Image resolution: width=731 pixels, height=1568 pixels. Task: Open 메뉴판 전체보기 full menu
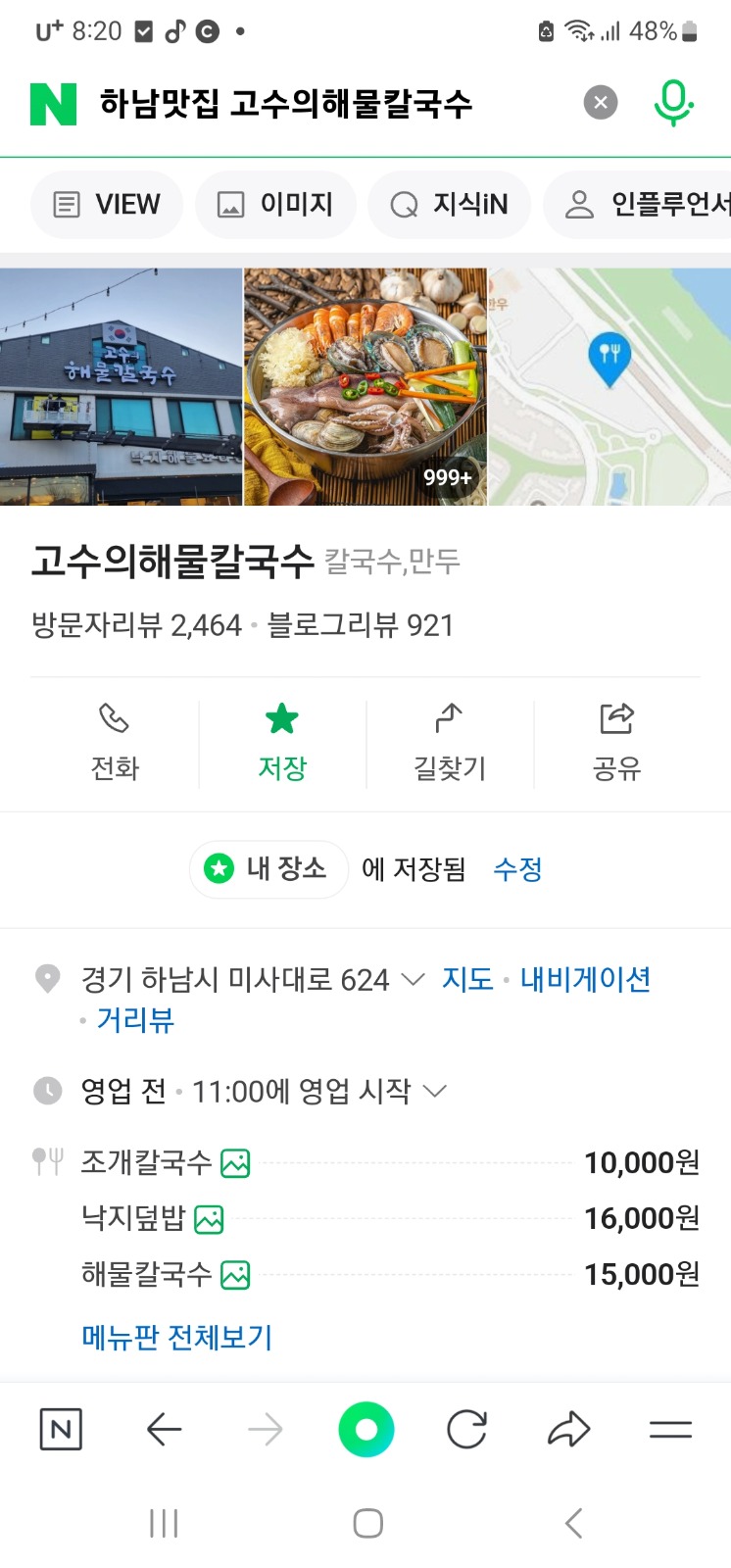177,1337
